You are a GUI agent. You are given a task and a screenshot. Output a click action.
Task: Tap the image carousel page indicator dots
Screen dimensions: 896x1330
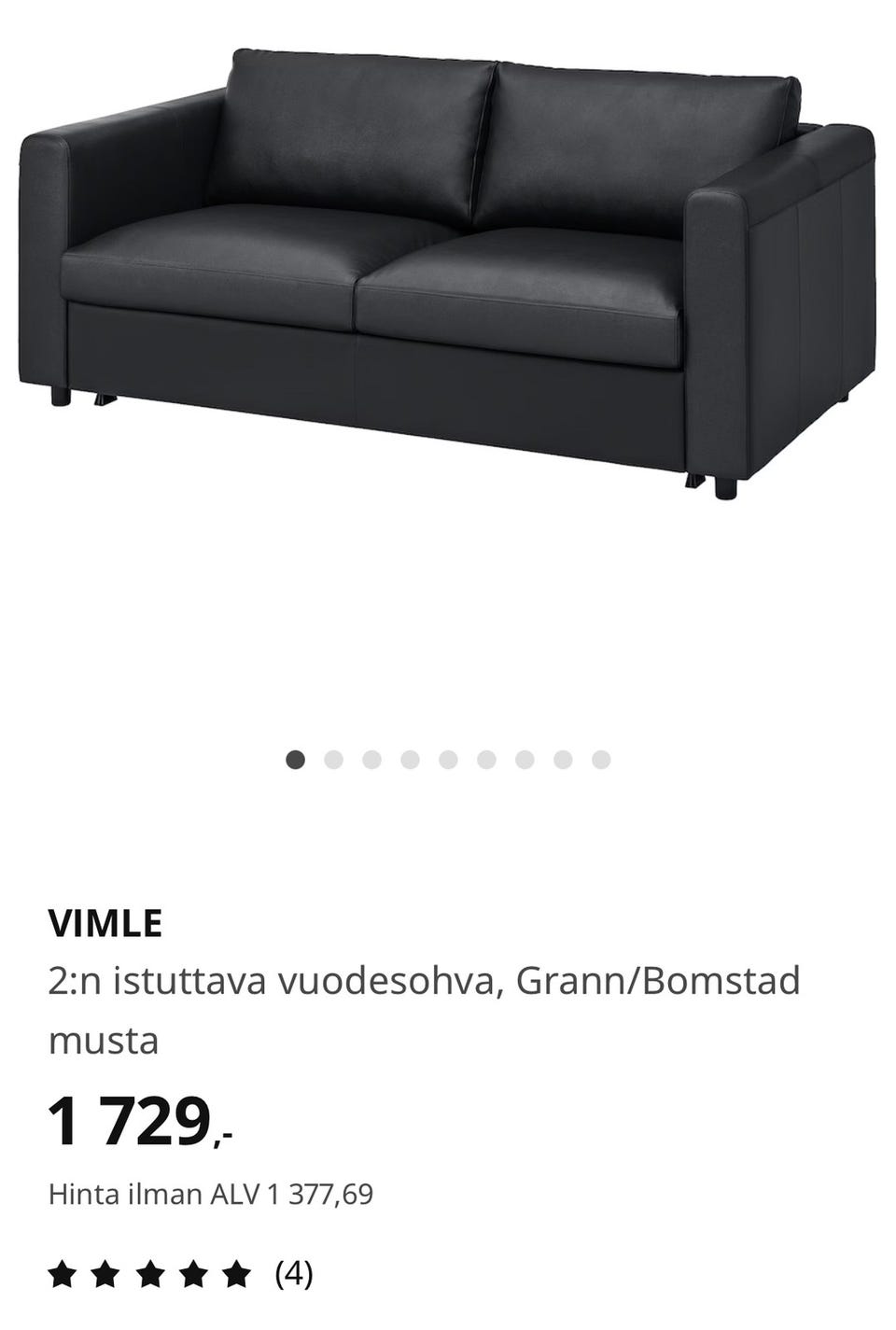(x=448, y=760)
